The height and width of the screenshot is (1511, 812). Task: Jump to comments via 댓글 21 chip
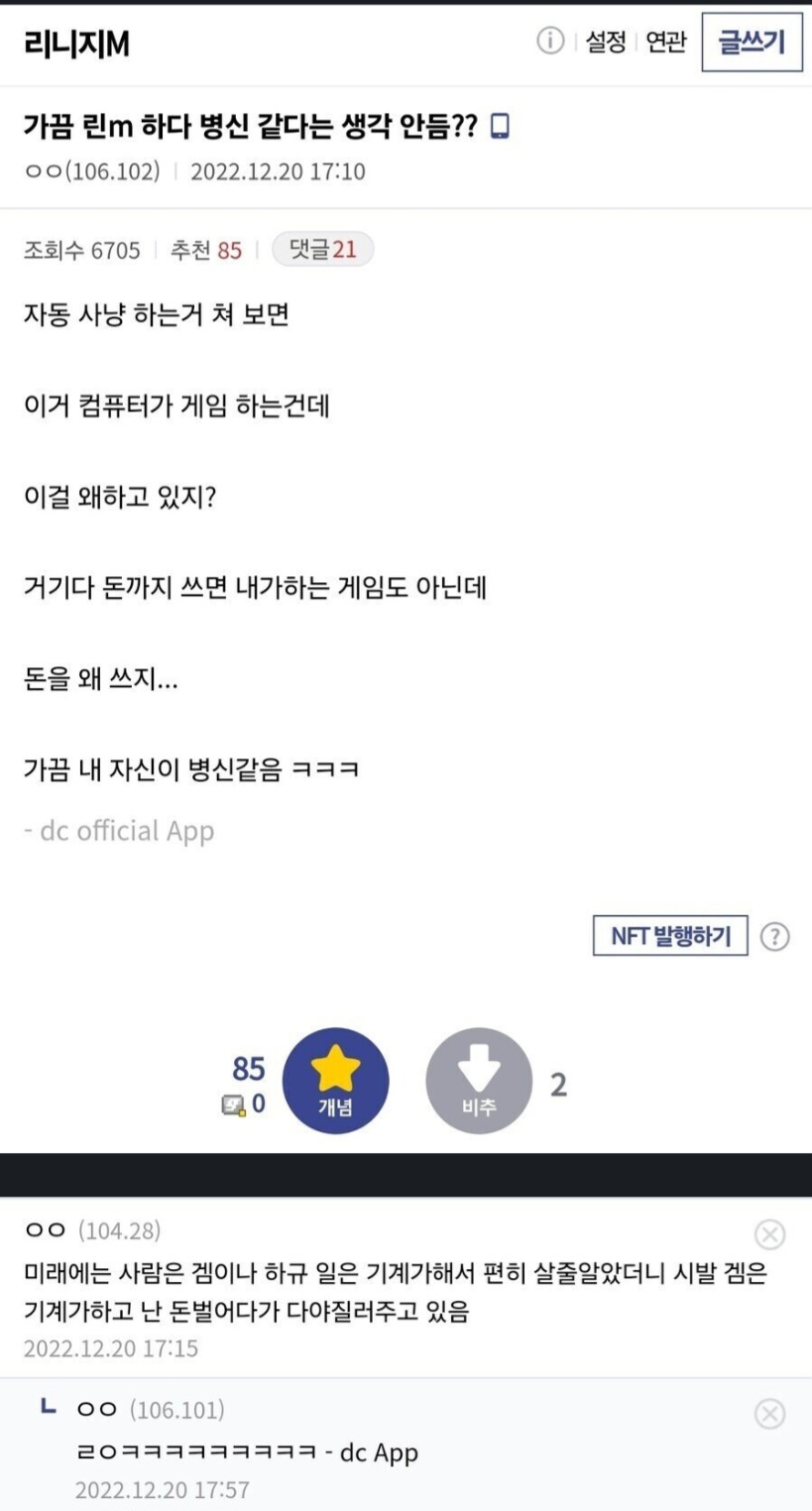point(322,250)
